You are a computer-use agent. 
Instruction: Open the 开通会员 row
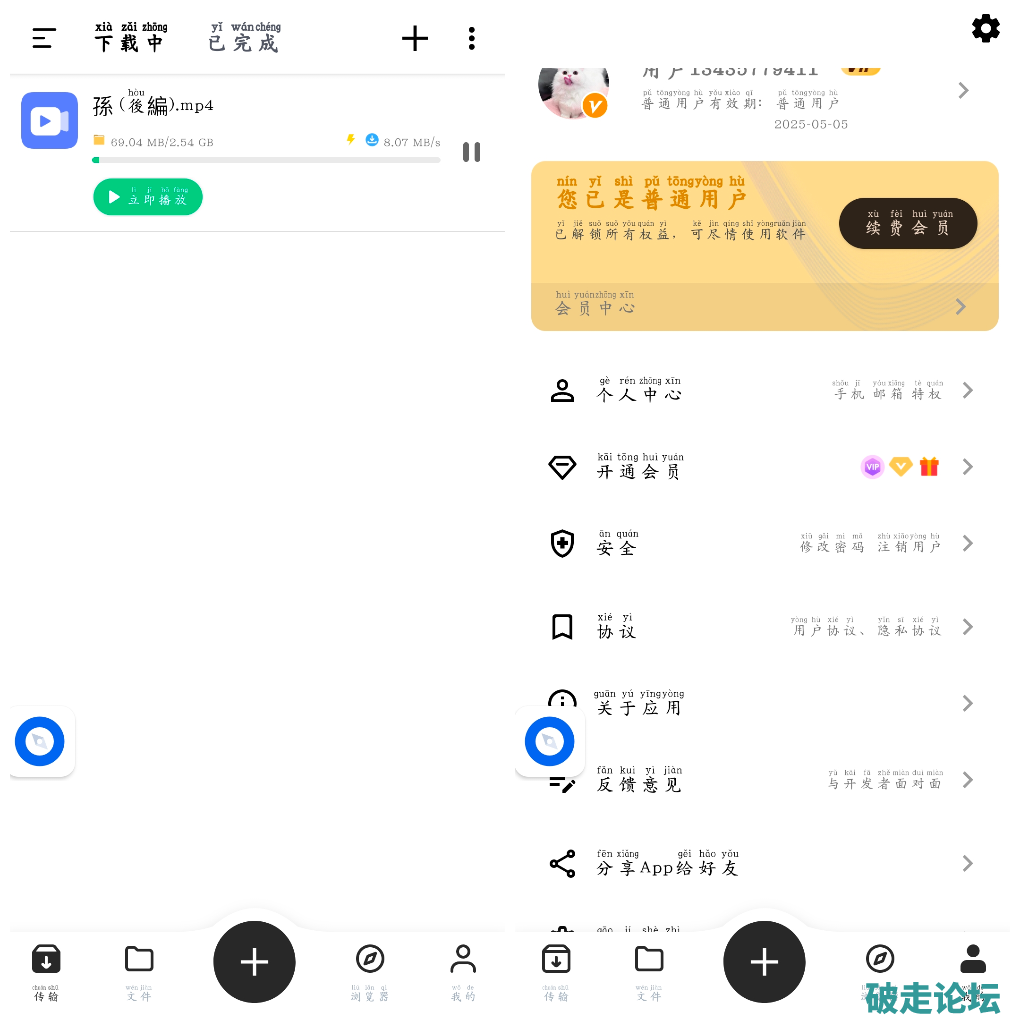tap(764, 467)
